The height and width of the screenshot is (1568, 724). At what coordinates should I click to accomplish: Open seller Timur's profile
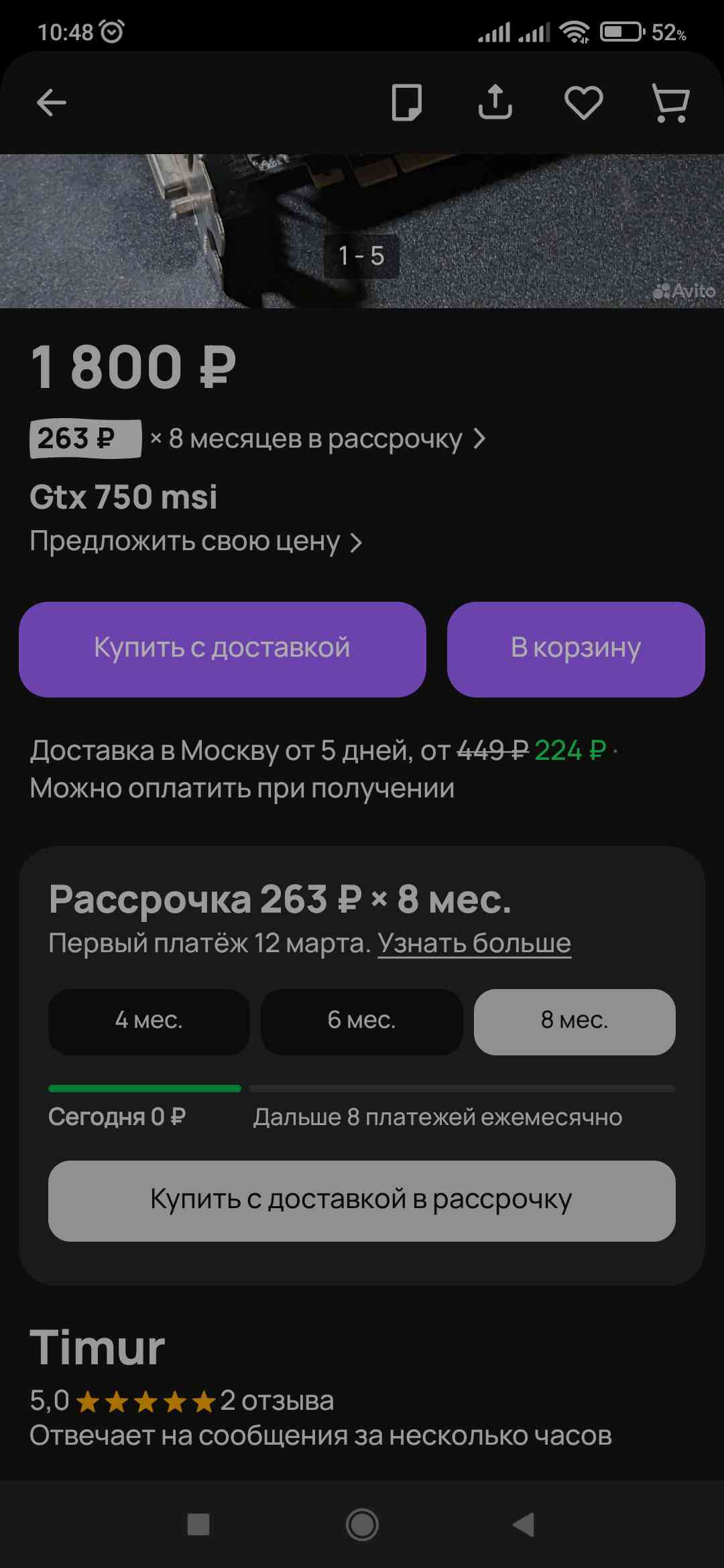coord(98,1347)
